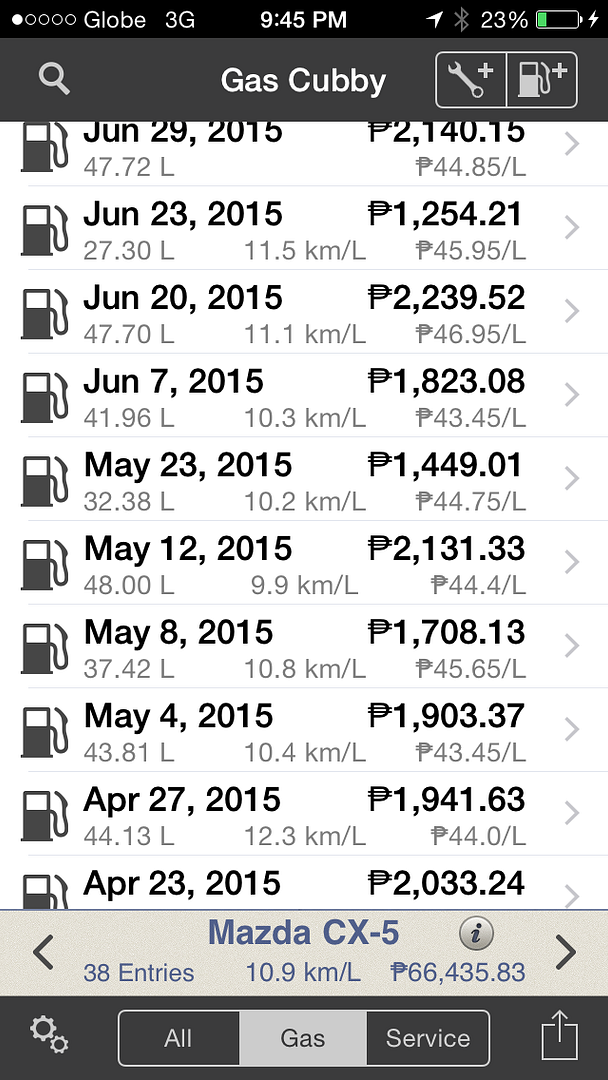The width and height of the screenshot is (608, 1080).
Task: Show Mazda CX-5 vehicle info
Action: [x=476, y=935]
